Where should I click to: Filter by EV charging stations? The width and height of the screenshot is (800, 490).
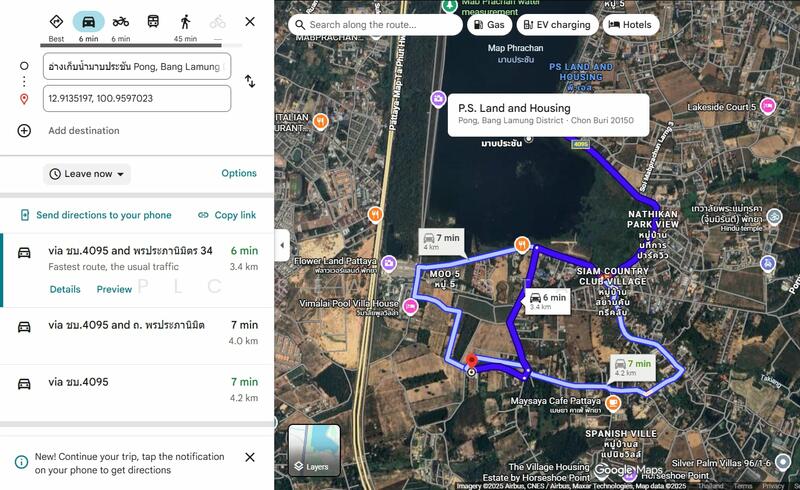557,24
